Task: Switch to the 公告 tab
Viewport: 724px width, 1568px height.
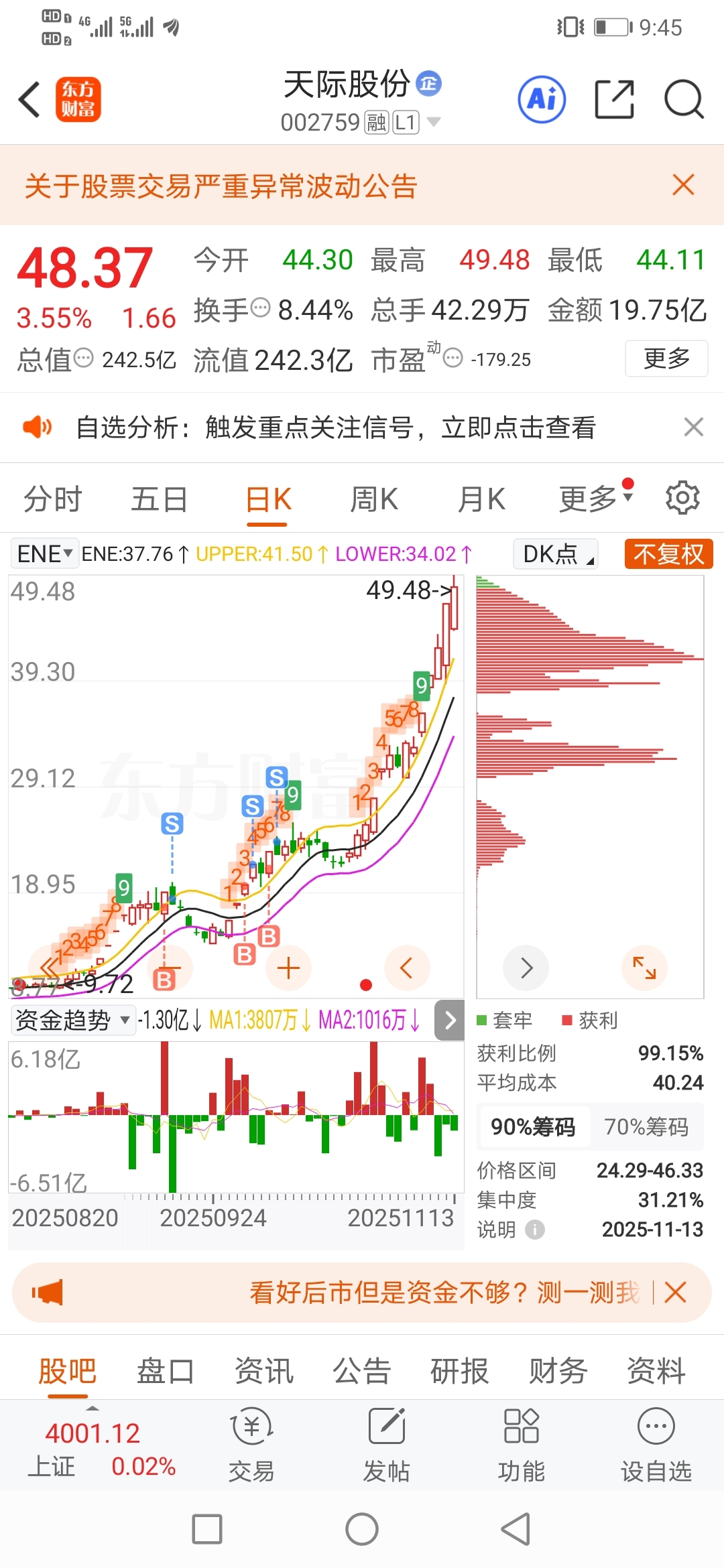Action: [362, 1371]
